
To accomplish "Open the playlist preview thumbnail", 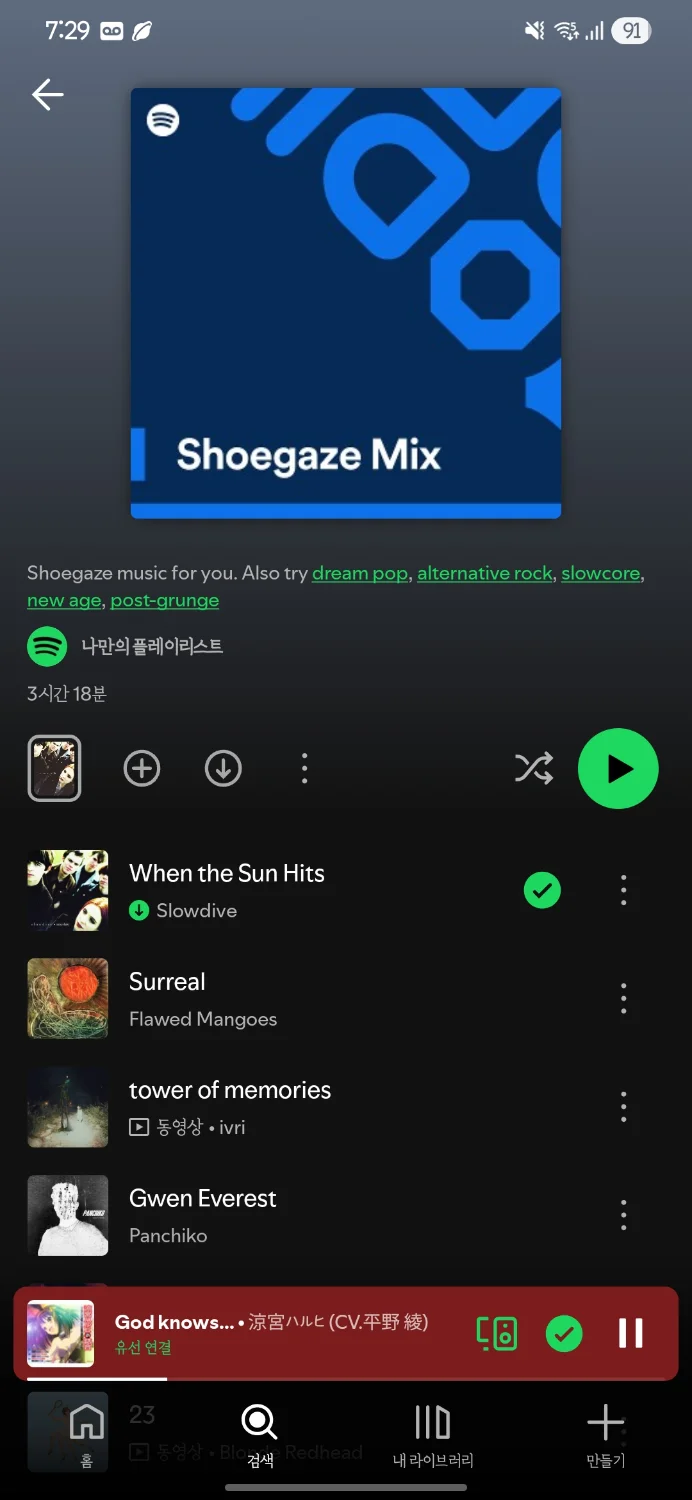I will [x=55, y=768].
